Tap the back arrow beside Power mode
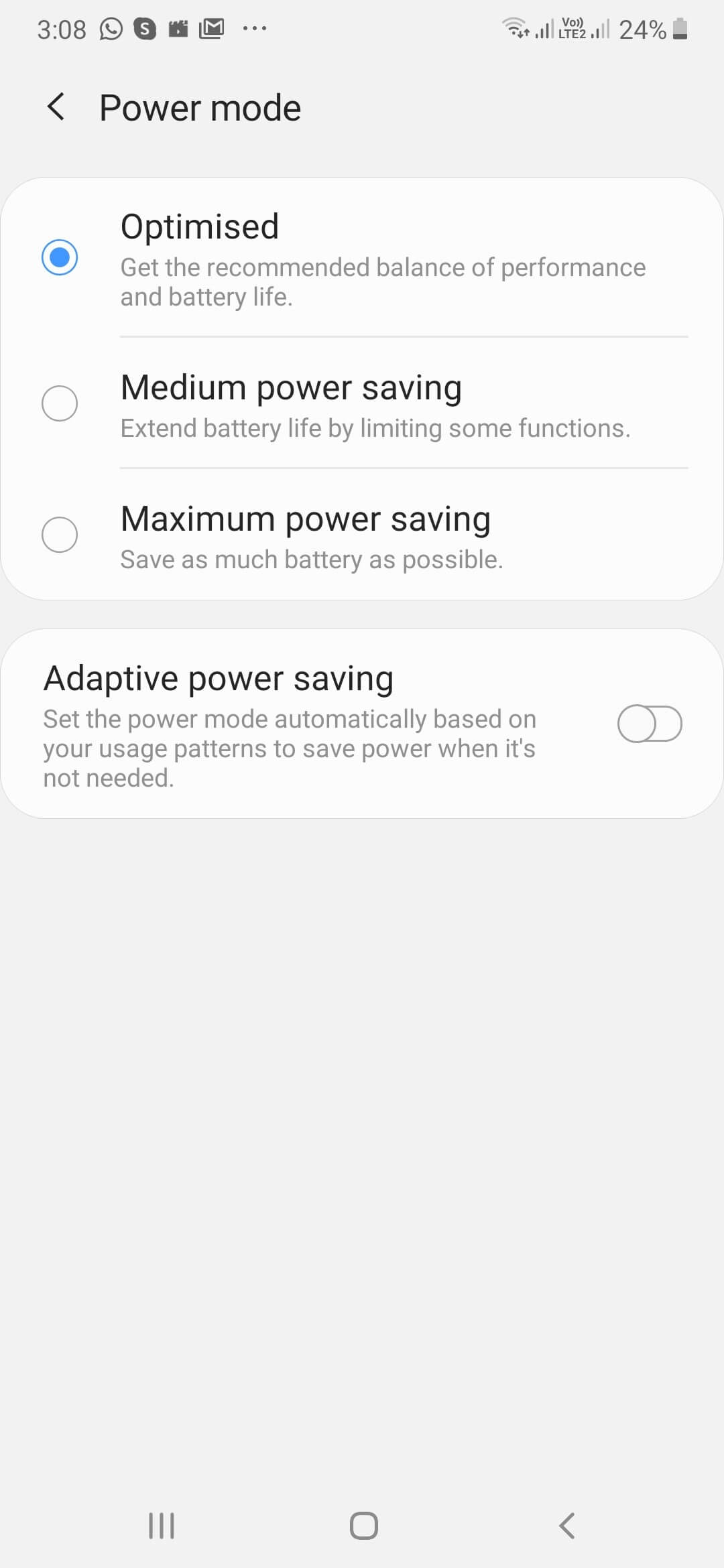Viewport: 724px width, 1568px height. tap(56, 106)
